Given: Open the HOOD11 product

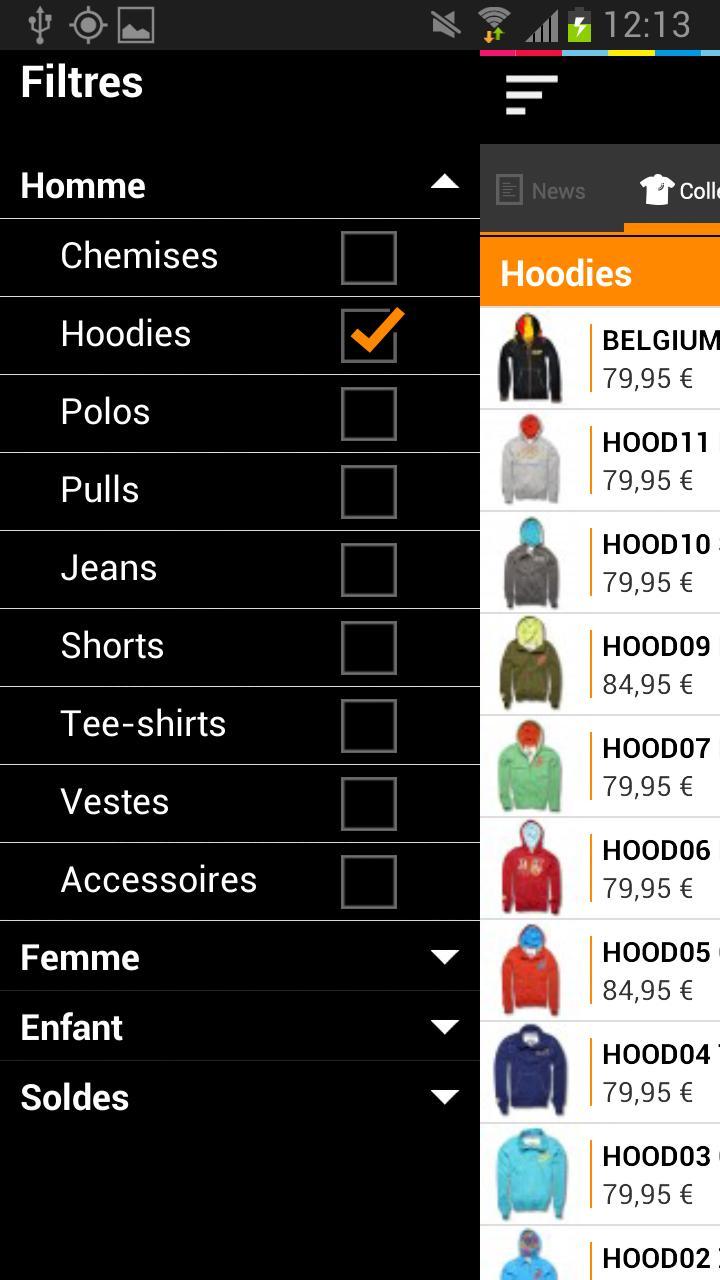Looking at the screenshot, I should pos(640,460).
